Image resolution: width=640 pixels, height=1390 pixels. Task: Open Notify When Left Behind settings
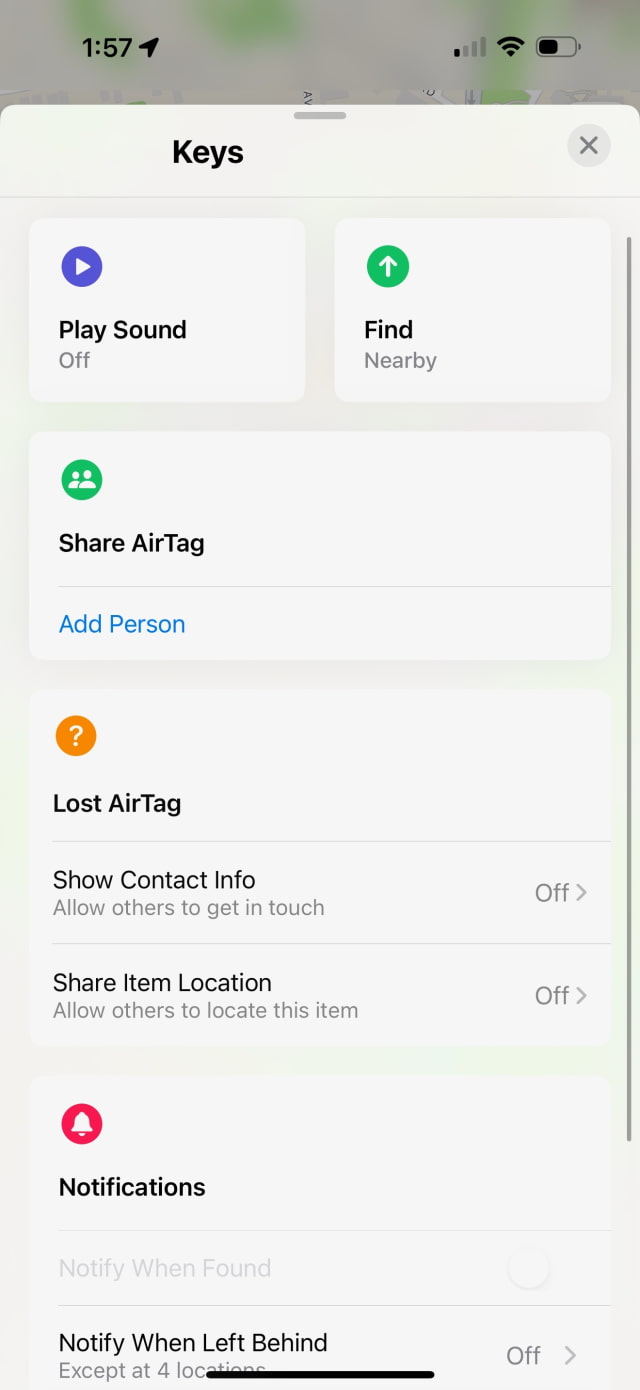pyautogui.click(x=320, y=1354)
